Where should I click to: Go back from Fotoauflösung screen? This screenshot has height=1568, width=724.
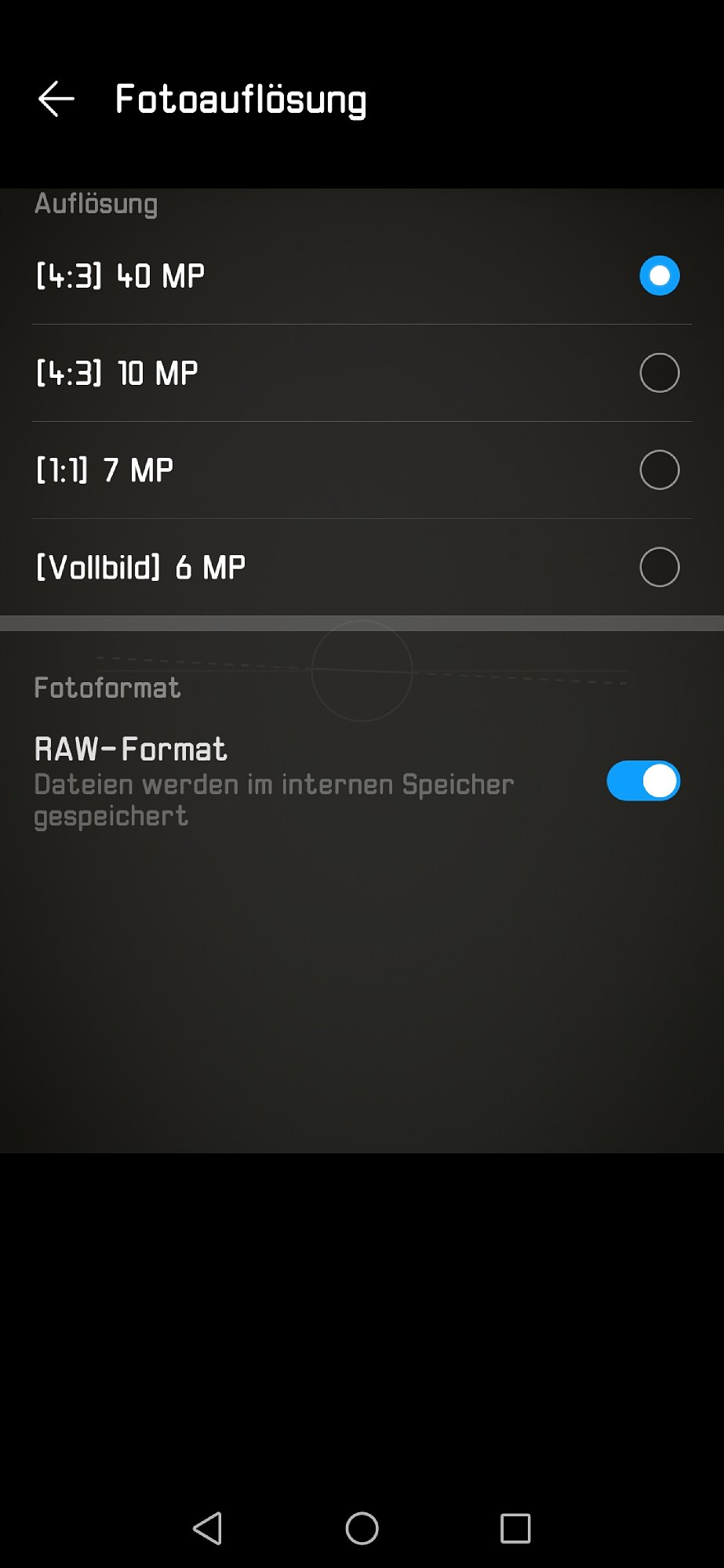point(56,100)
